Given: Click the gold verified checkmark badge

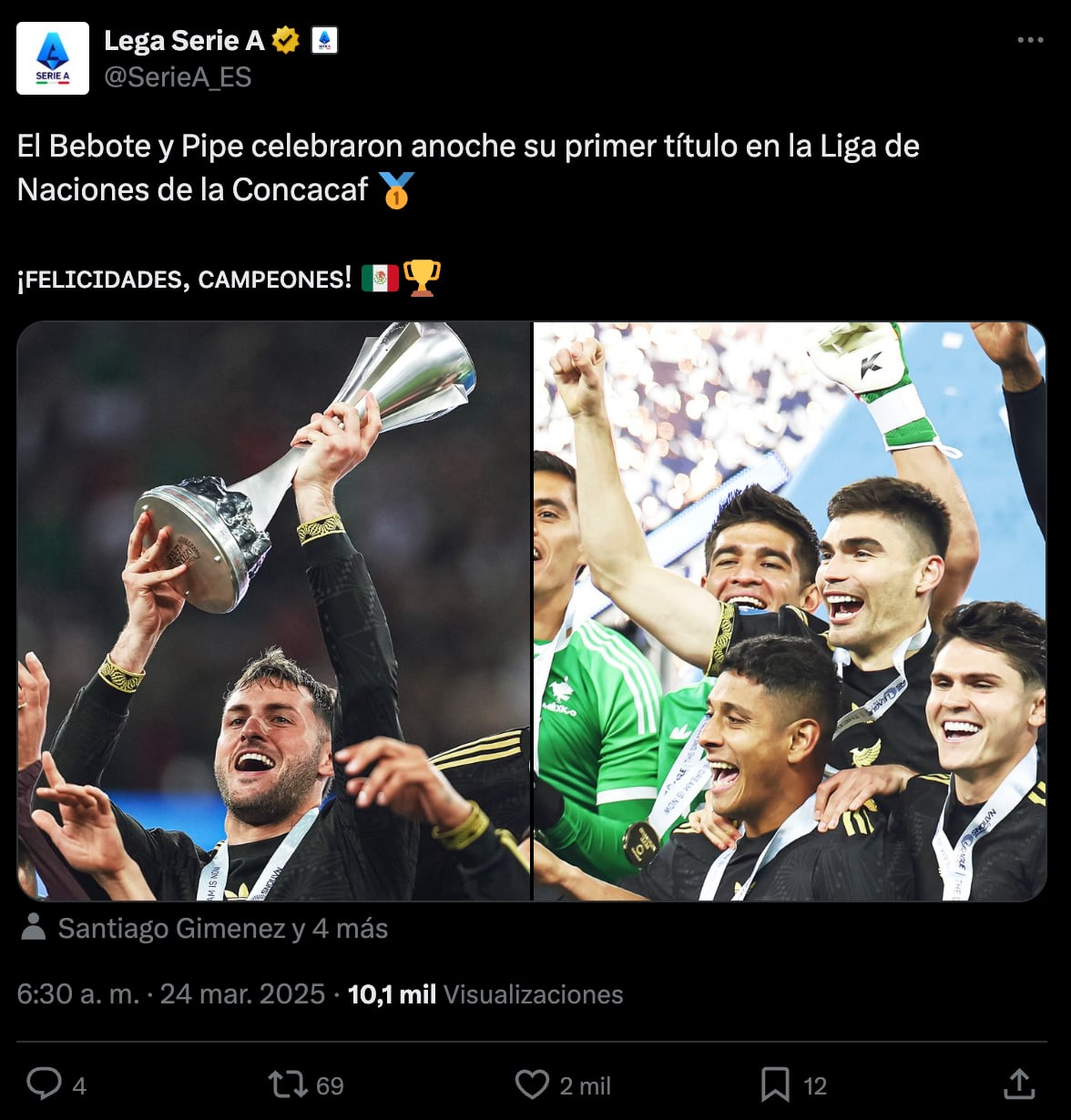Looking at the screenshot, I should tap(285, 39).
